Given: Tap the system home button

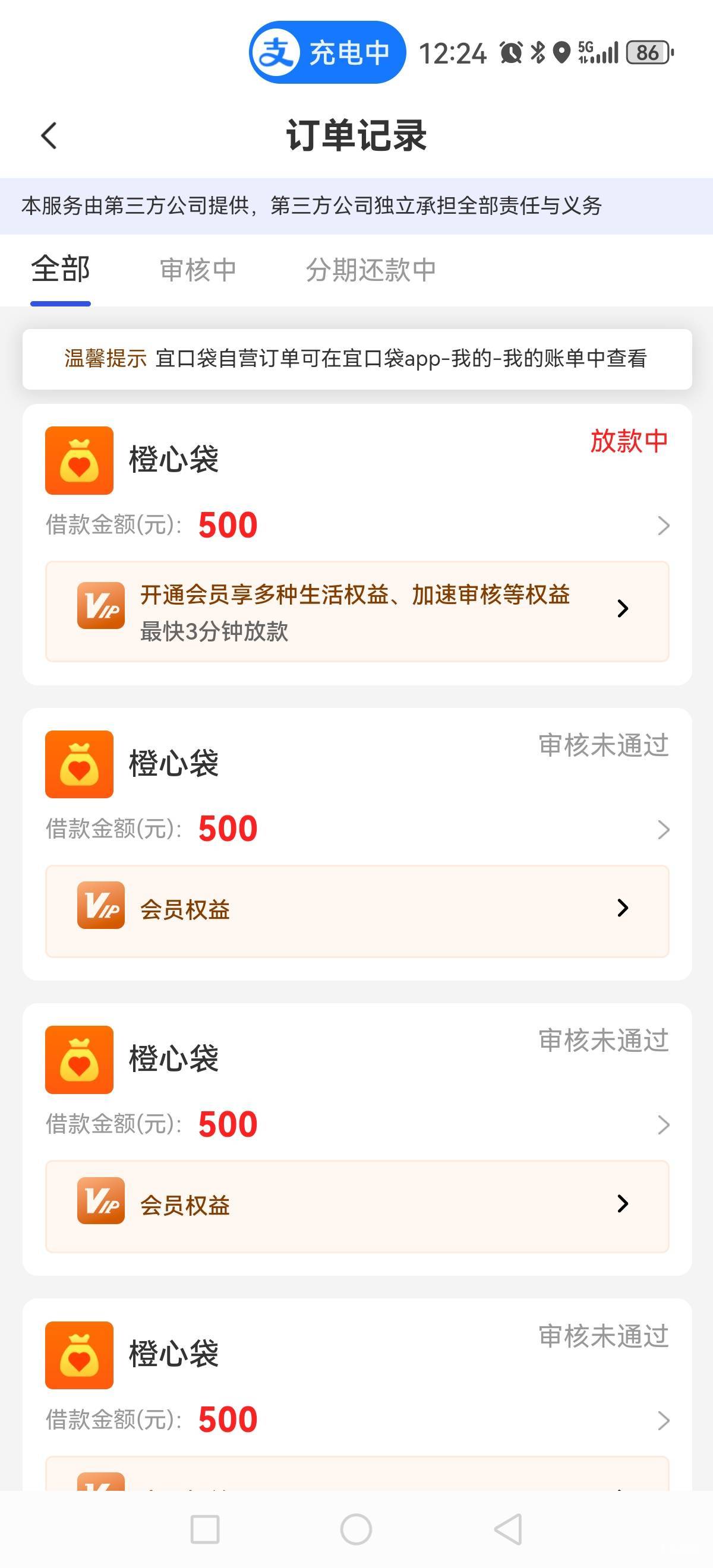Looking at the screenshot, I should (x=356, y=1529).
